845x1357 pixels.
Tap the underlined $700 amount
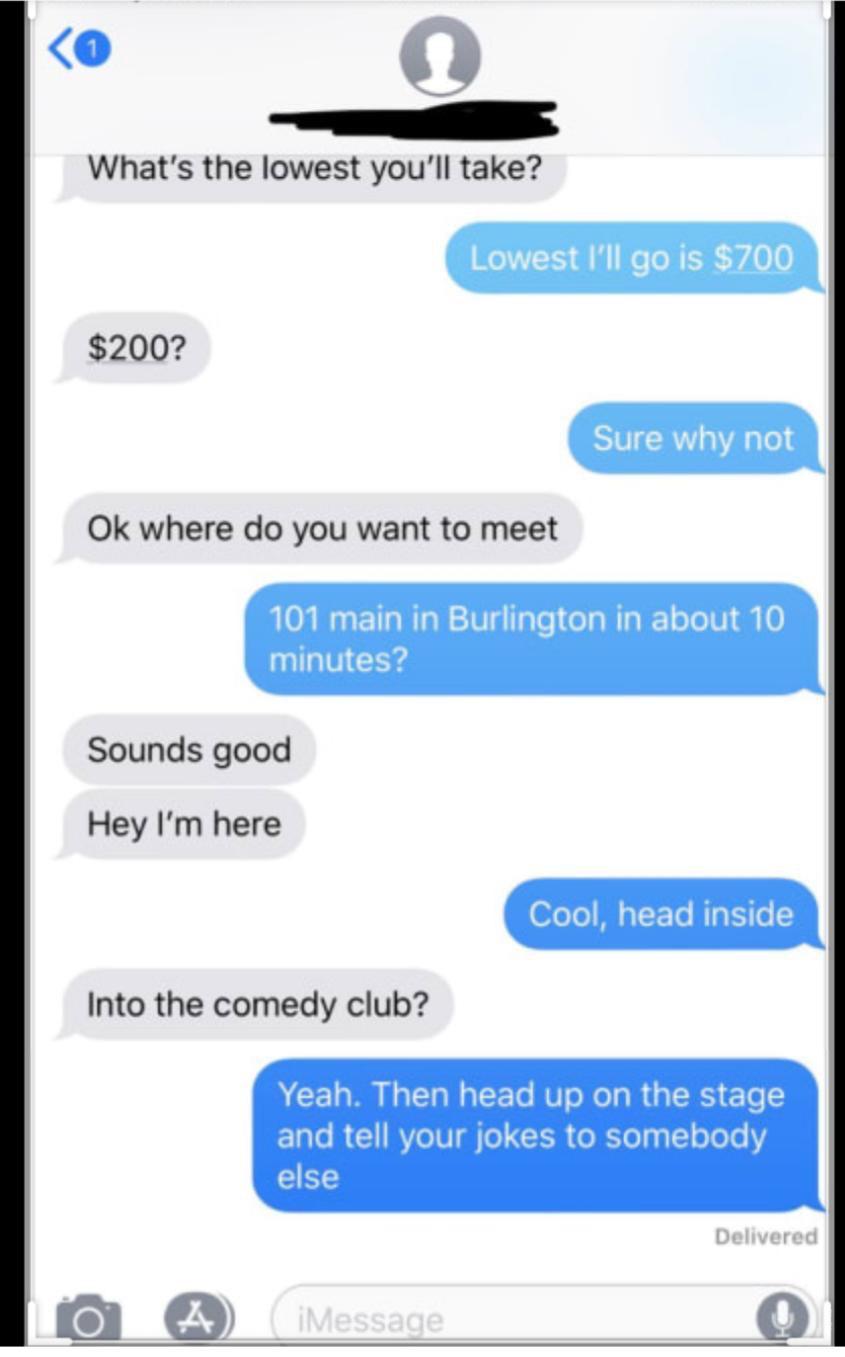point(753,258)
